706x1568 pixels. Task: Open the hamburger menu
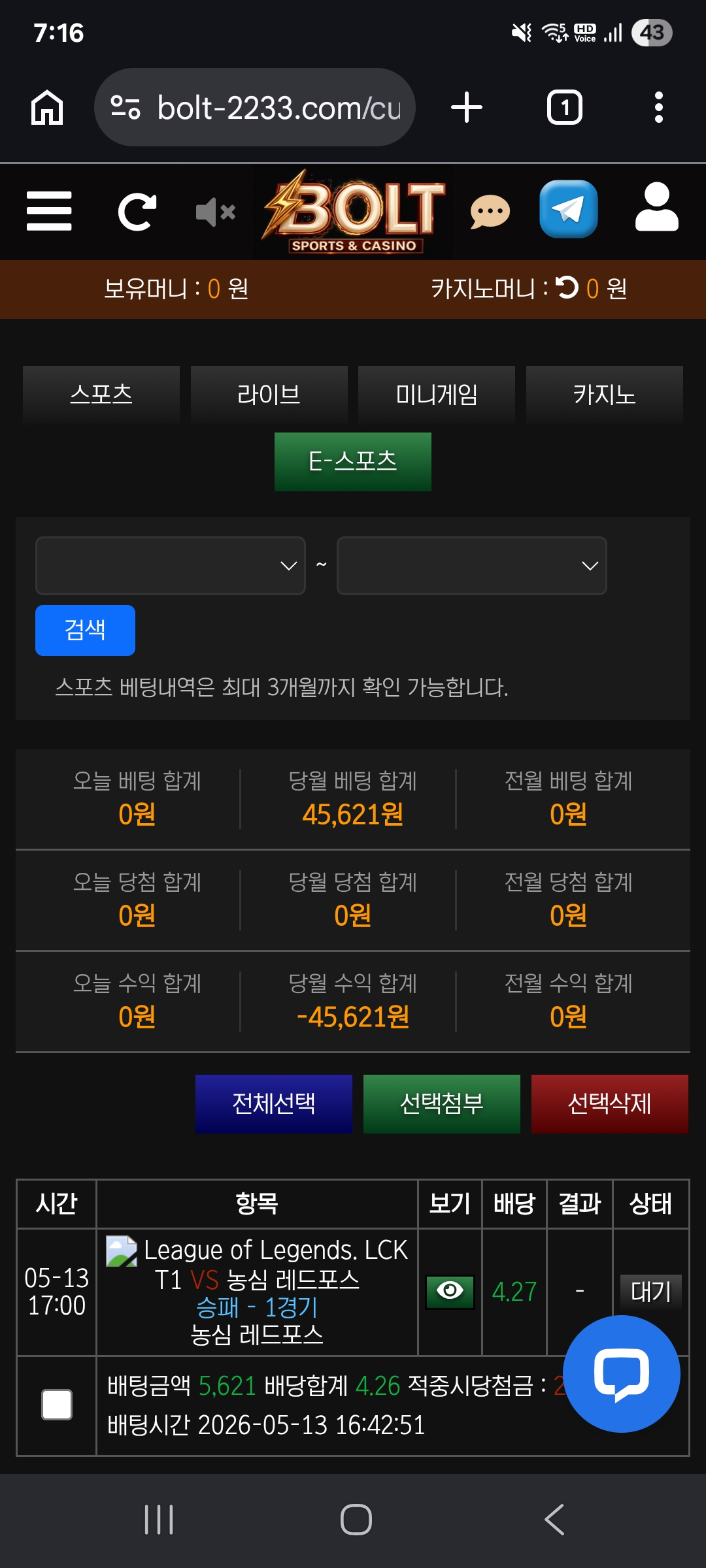[49, 211]
